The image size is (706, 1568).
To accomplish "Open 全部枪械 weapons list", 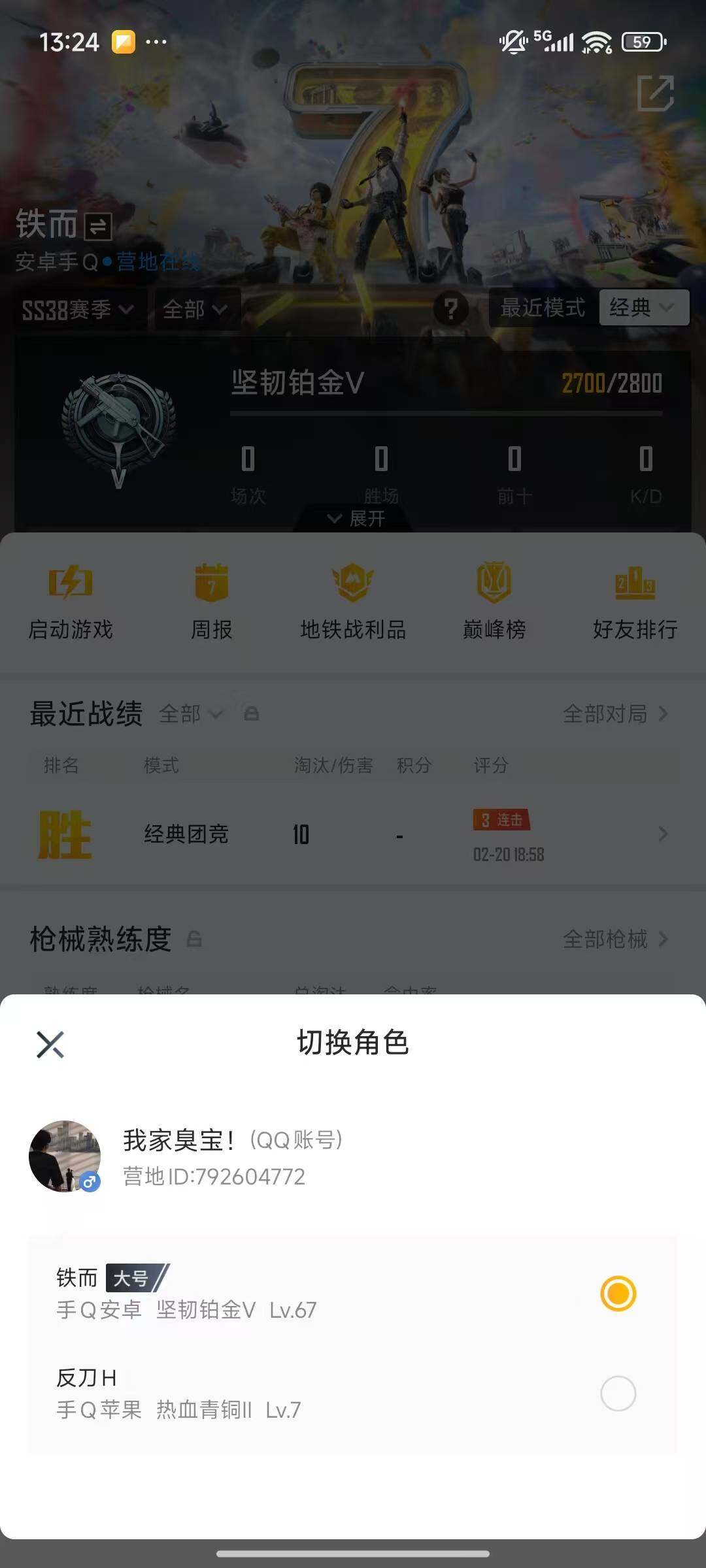I will [605, 939].
